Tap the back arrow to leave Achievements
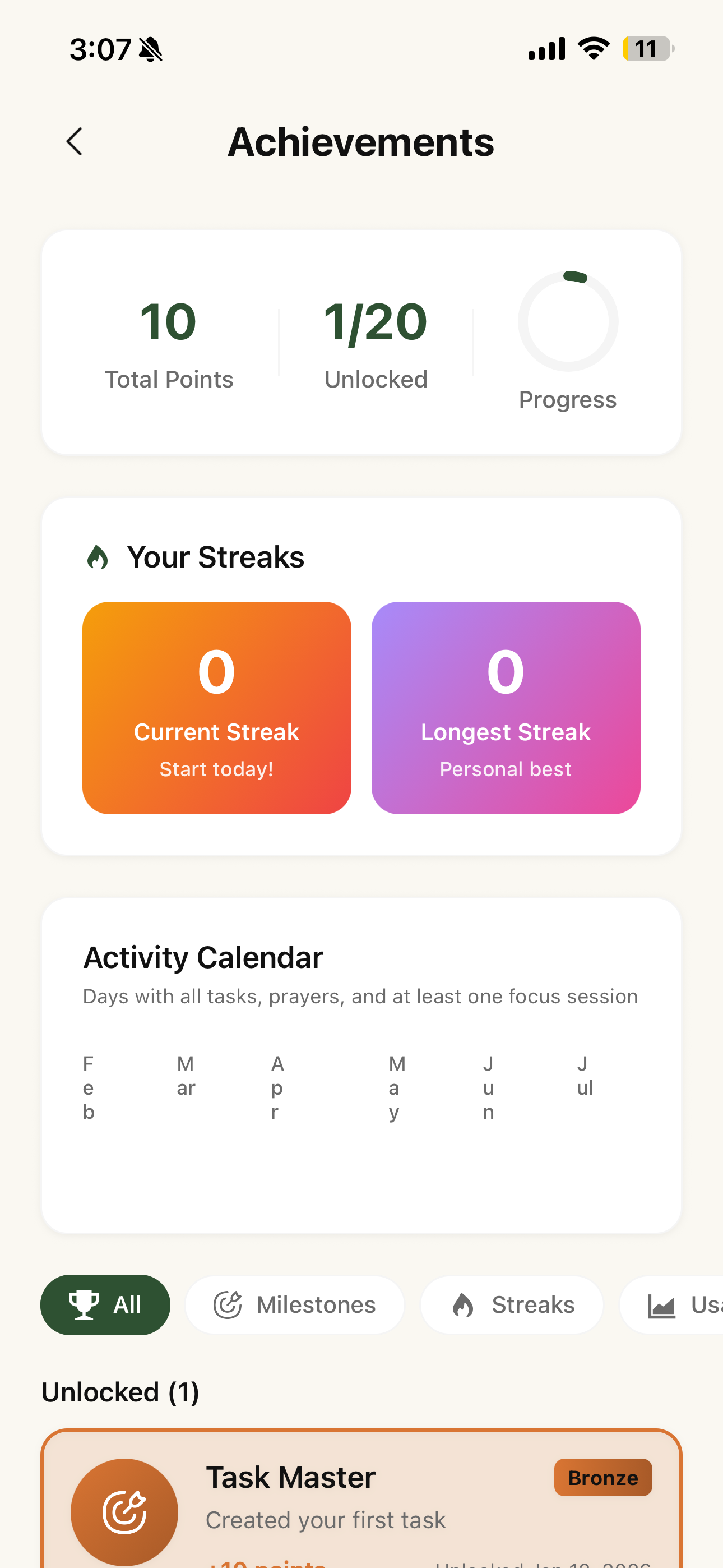 point(73,141)
